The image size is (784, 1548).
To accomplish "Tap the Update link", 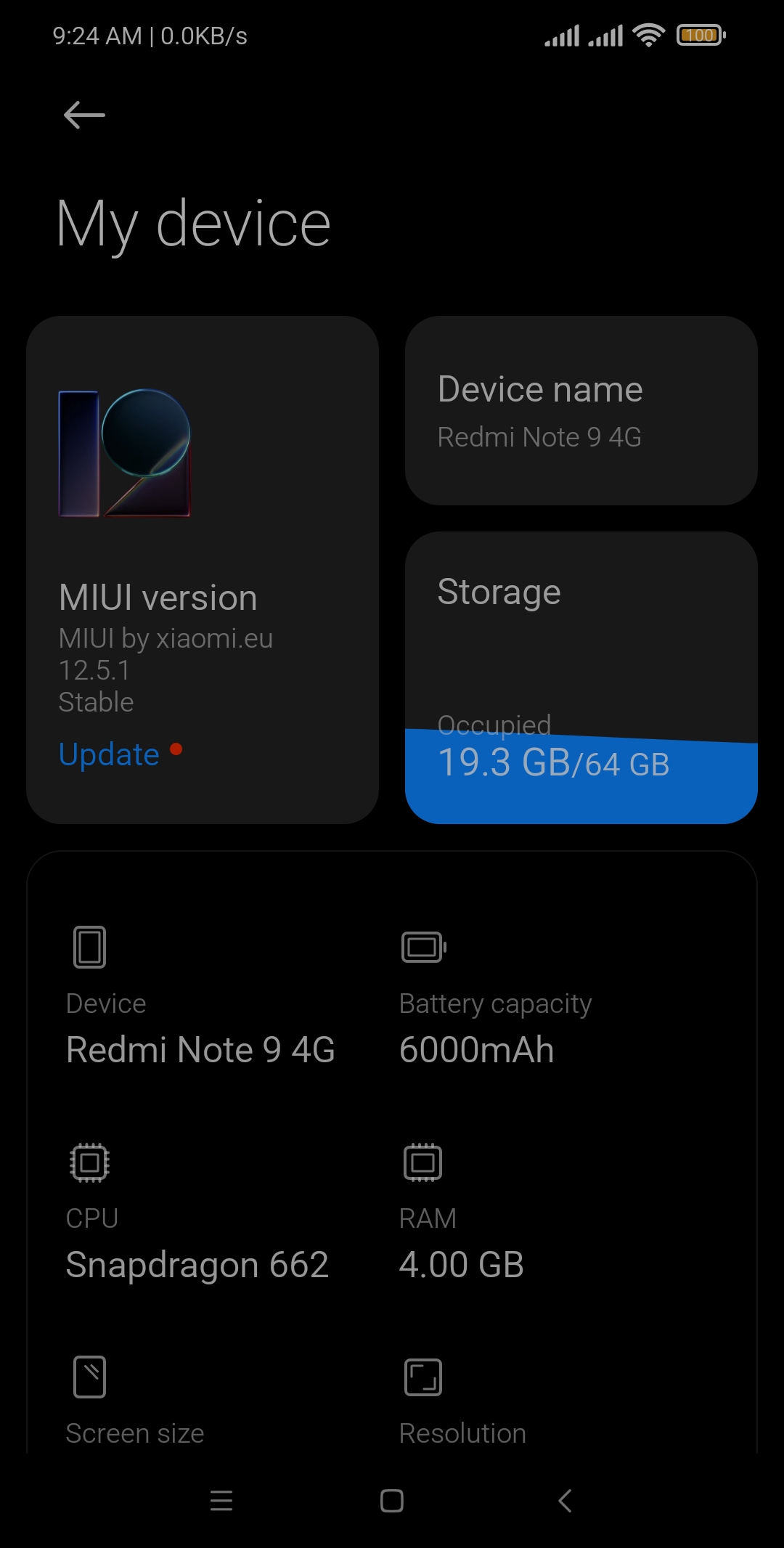I will click(x=109, y=754).
